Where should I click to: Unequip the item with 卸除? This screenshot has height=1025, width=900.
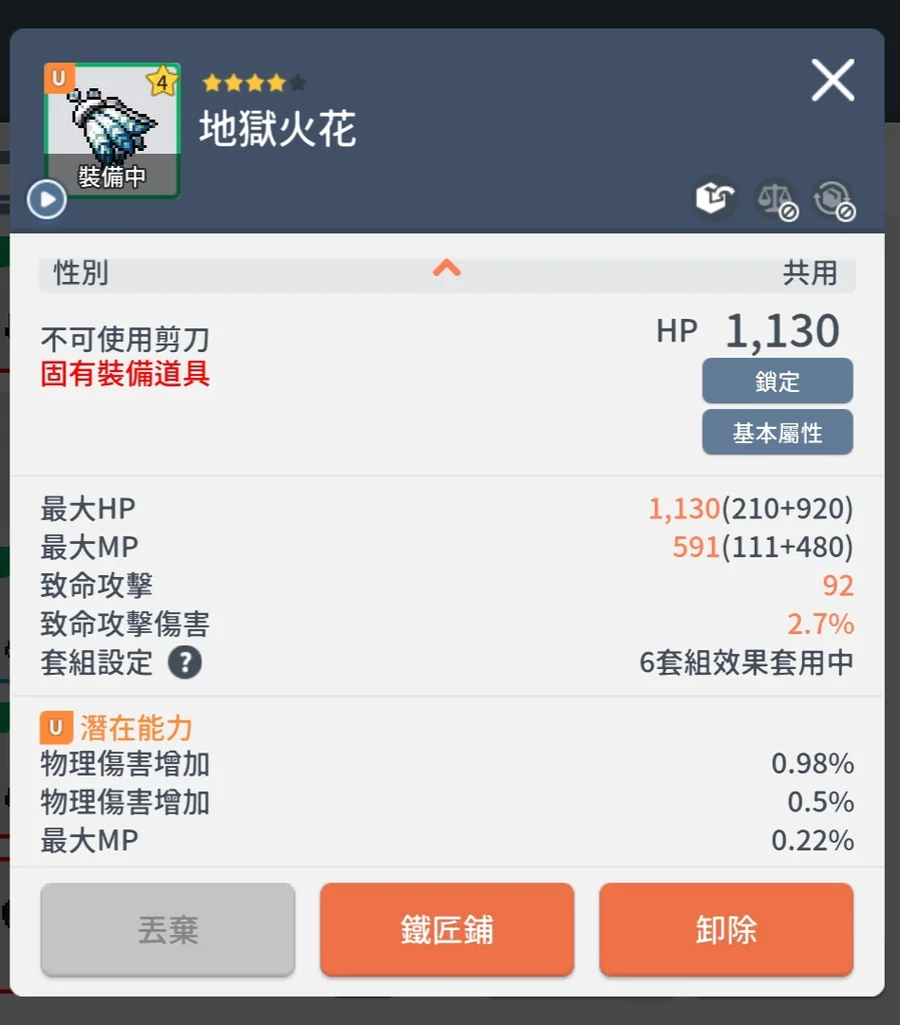[x=726, y=930]
